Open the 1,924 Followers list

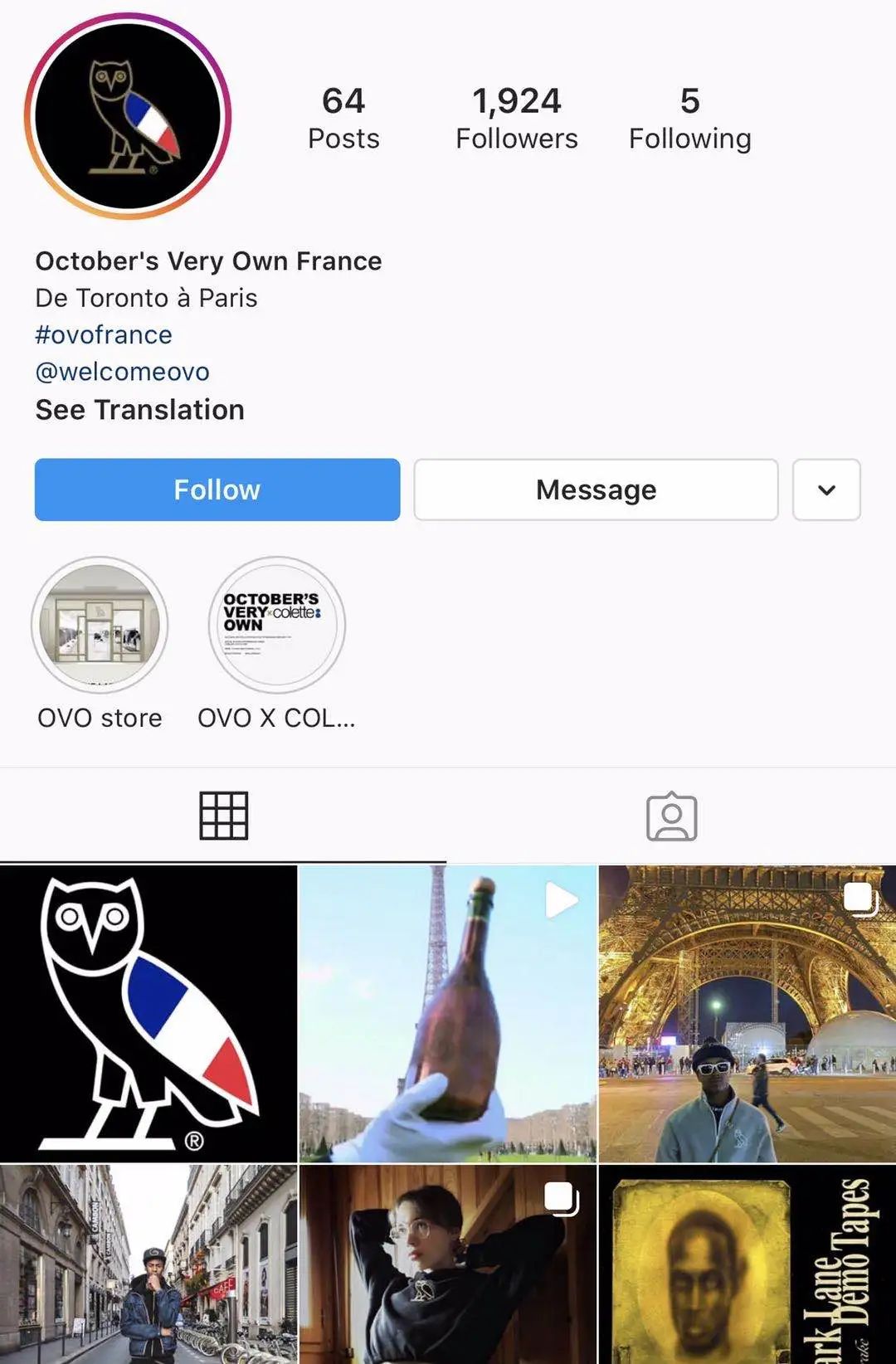click(x=516, y=119)
